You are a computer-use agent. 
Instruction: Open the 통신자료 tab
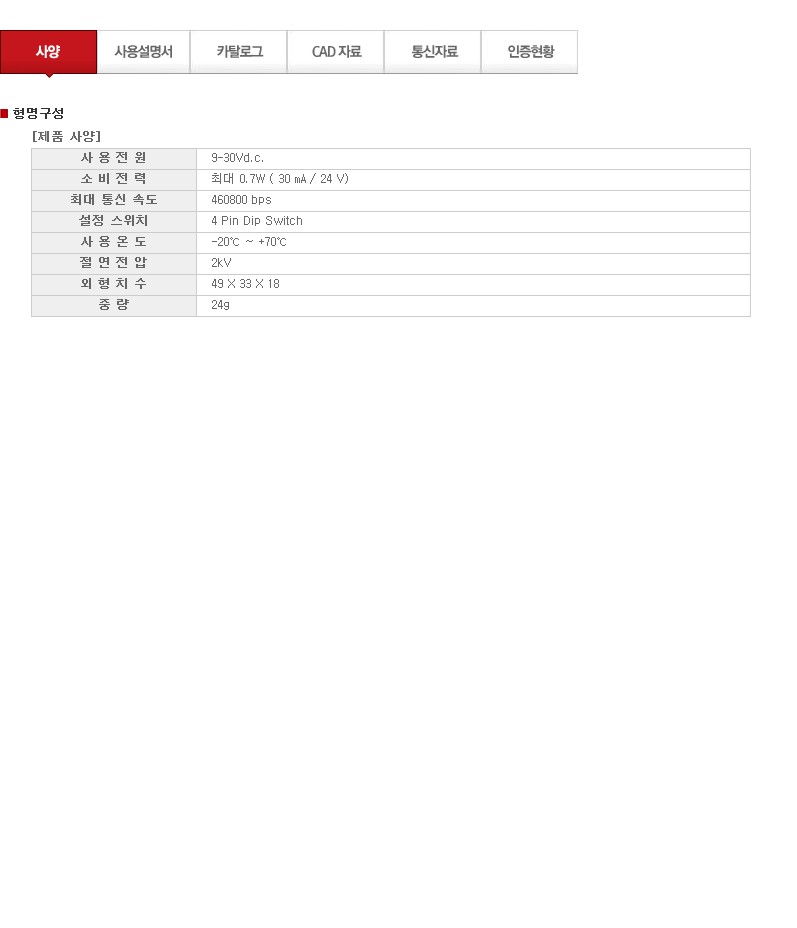pyautogui.click(x=433, y=52)
